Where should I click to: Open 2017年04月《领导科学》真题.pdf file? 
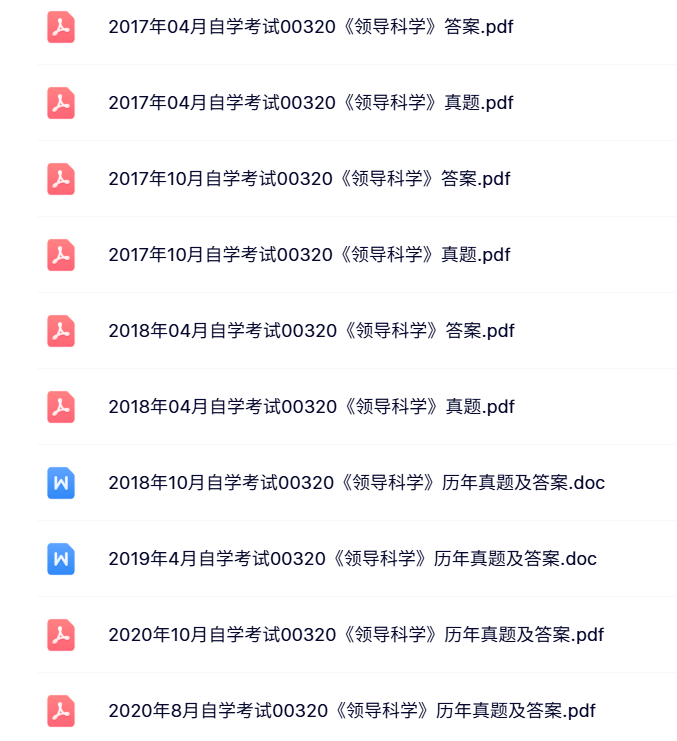(310, 103)
